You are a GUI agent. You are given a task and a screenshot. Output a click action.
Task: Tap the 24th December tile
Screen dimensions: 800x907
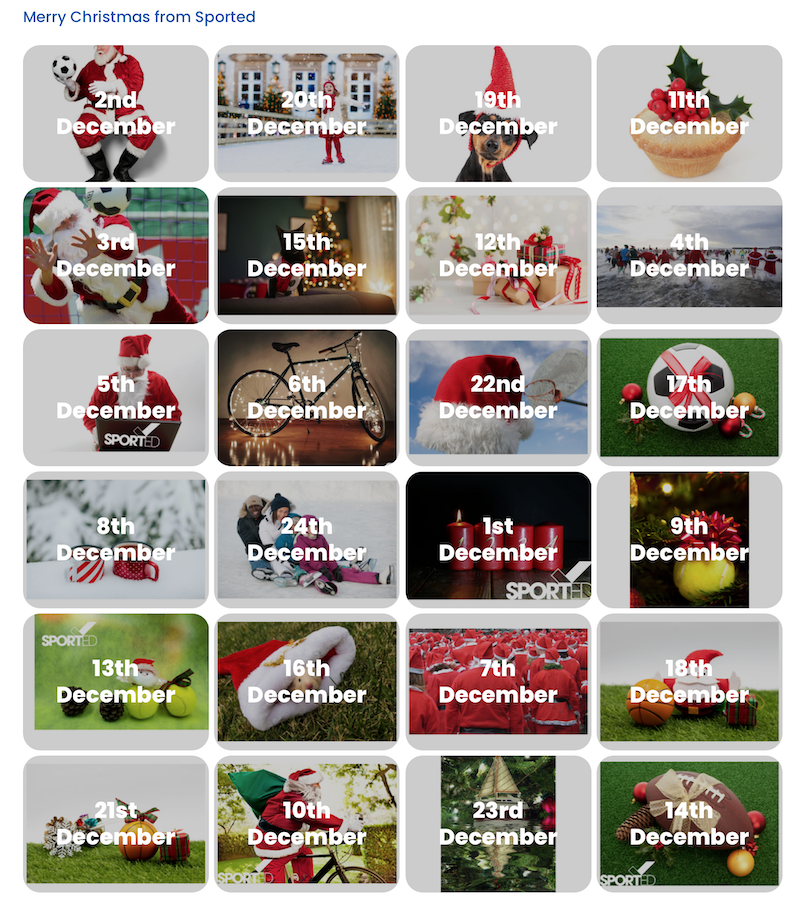pos(307,539)
